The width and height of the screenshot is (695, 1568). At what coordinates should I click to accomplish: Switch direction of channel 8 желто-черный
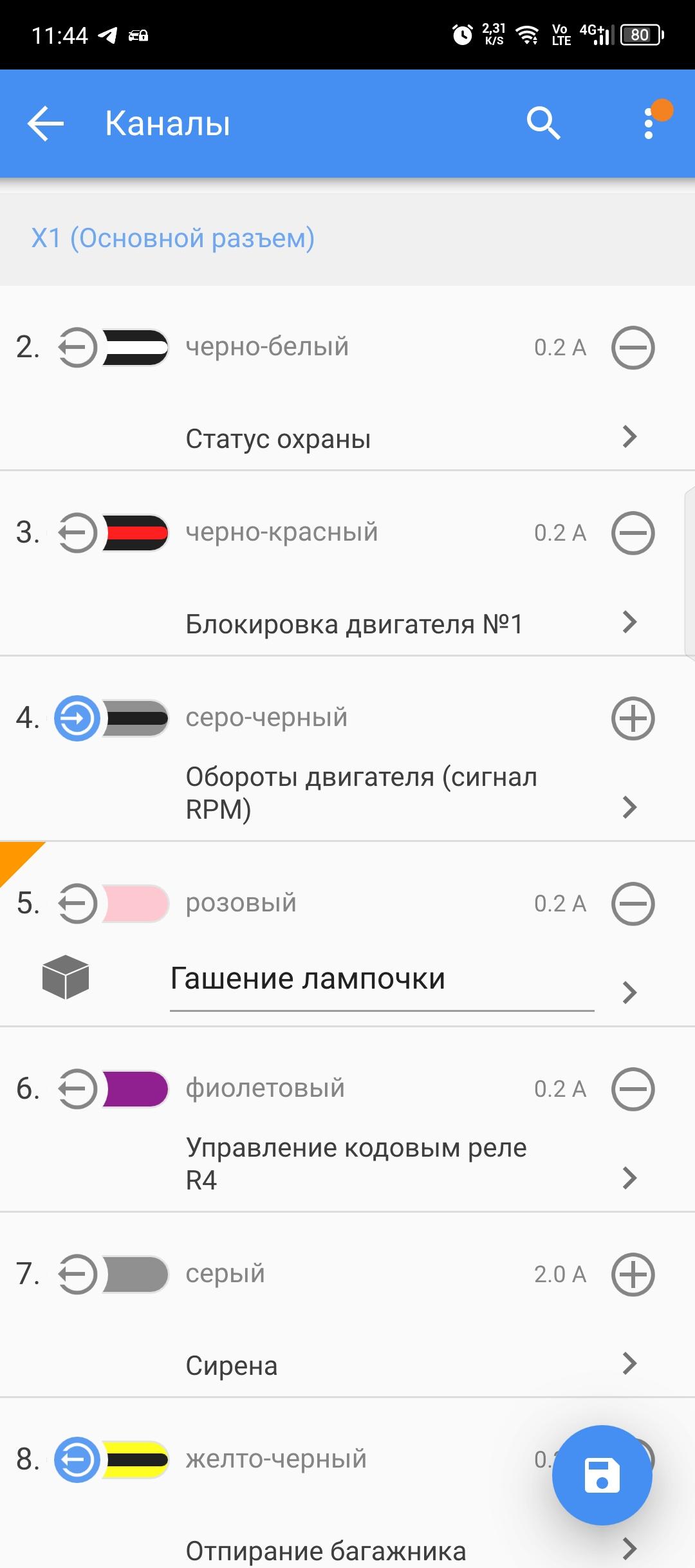(77, 1460)
